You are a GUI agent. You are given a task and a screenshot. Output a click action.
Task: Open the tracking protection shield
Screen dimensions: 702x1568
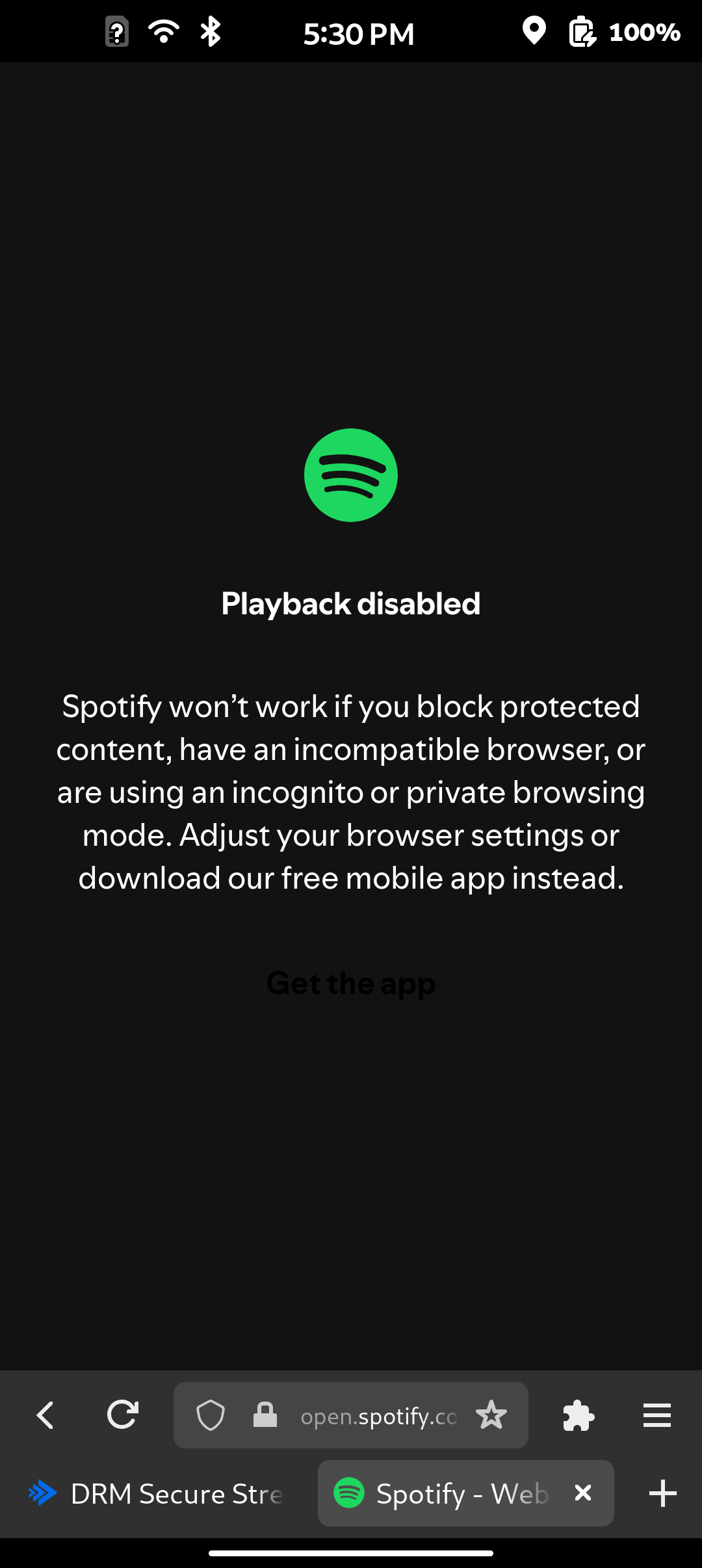[x=211, y=1415]
